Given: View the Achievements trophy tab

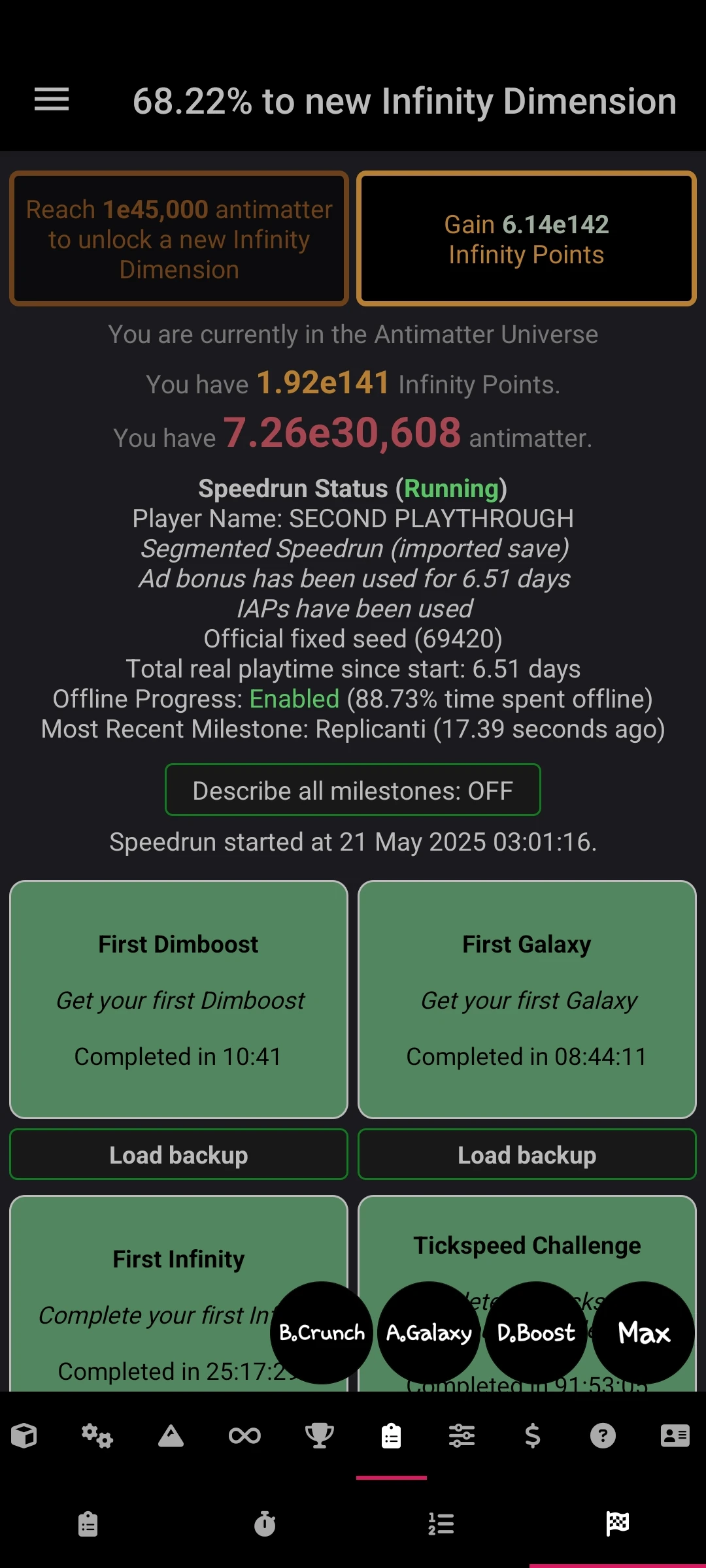Looking at the screenshot, I should click(319, 1436).
